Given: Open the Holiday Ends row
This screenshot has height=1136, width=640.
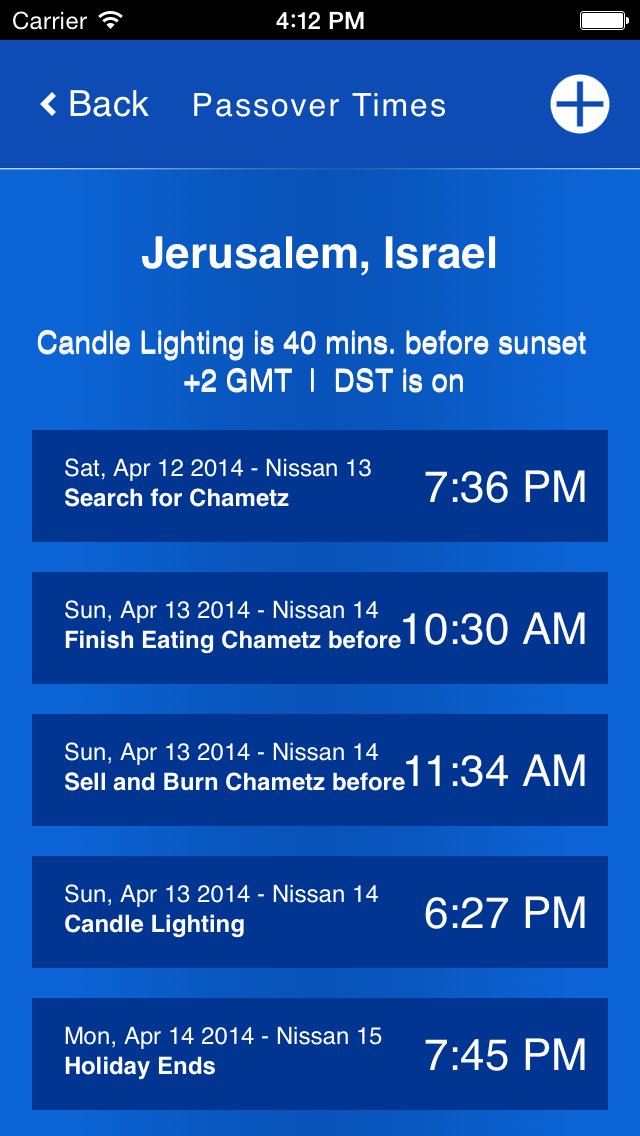Looking at the screenshot, I should [320, 1054].
